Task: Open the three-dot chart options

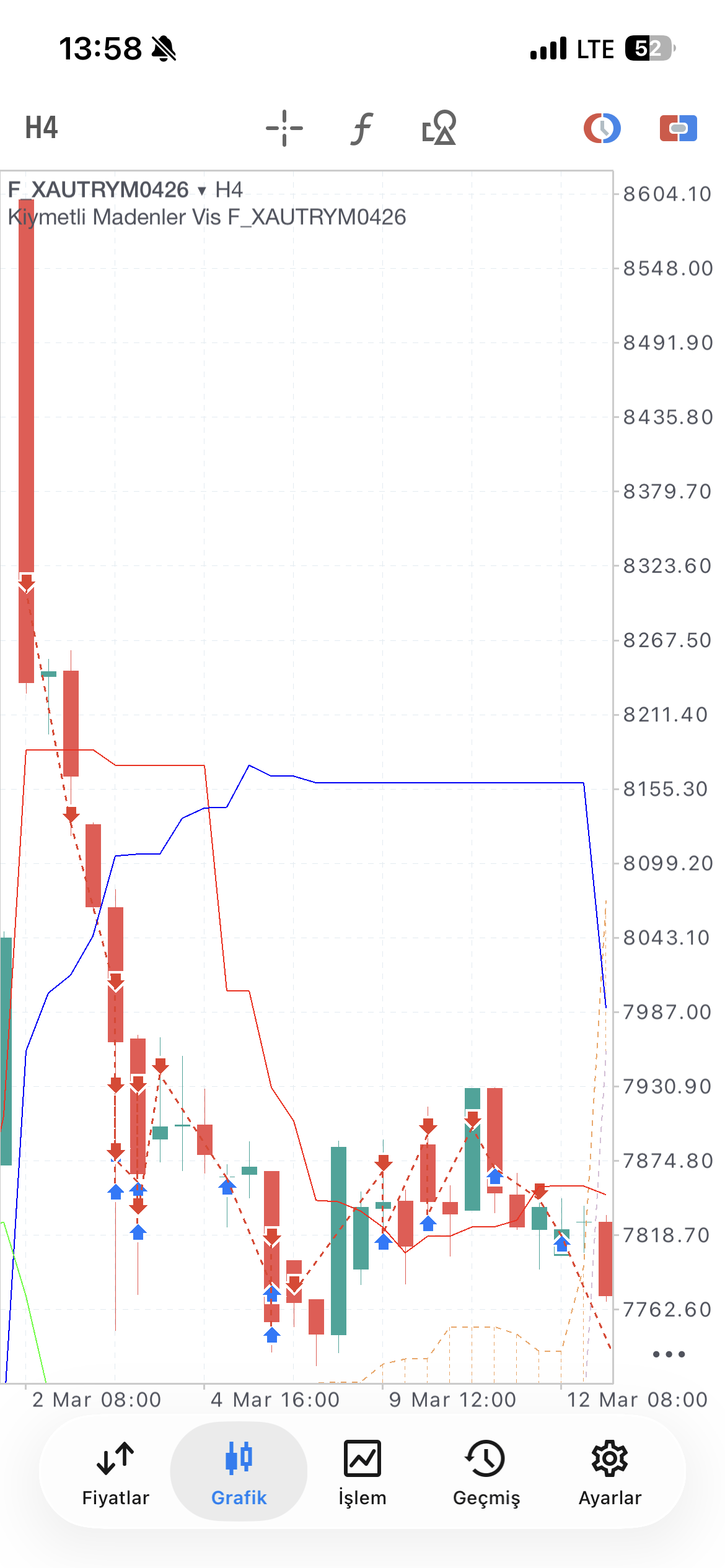Action: 669,1354
